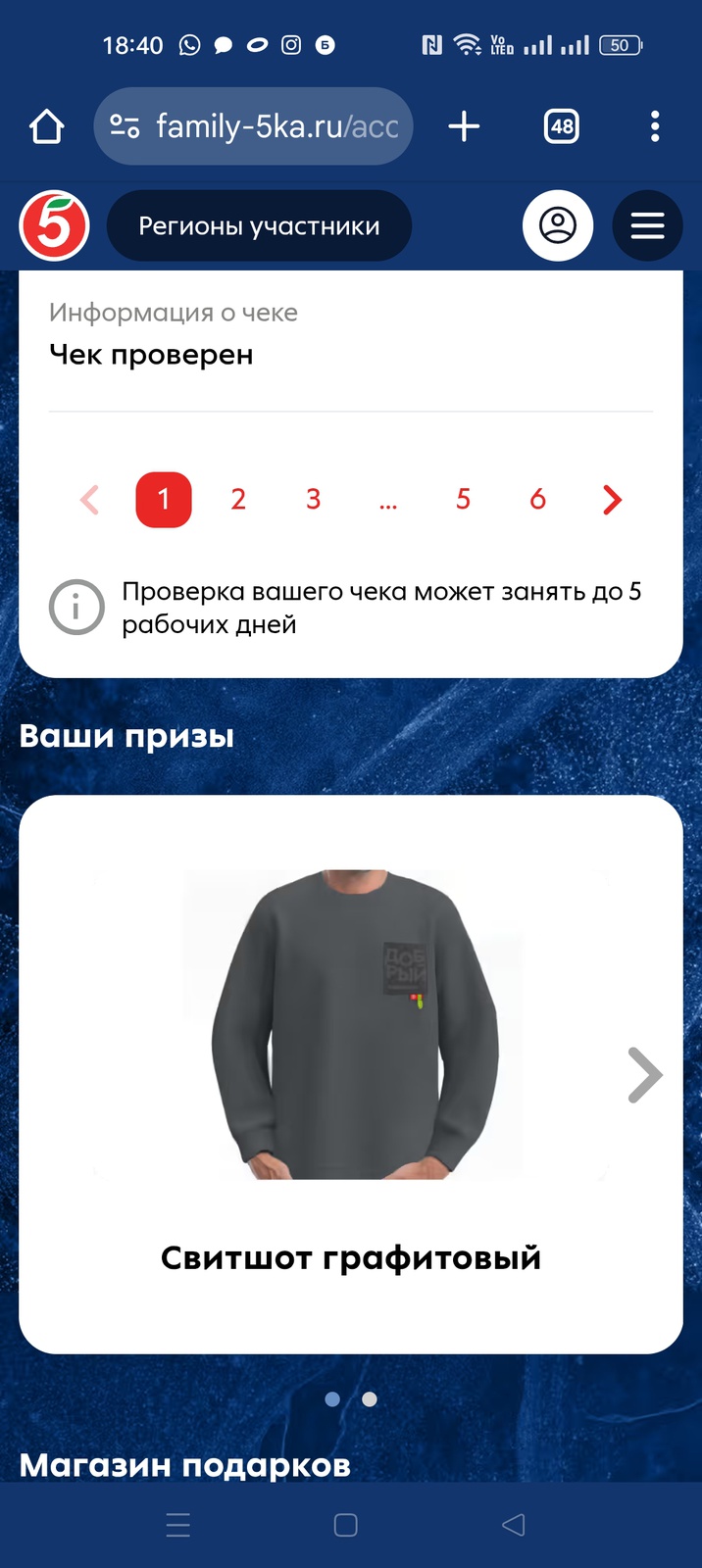The height and width of the screenshot is (1568, 702).
Task: Open the hamburger site menu
Action: tap(647, 226)
